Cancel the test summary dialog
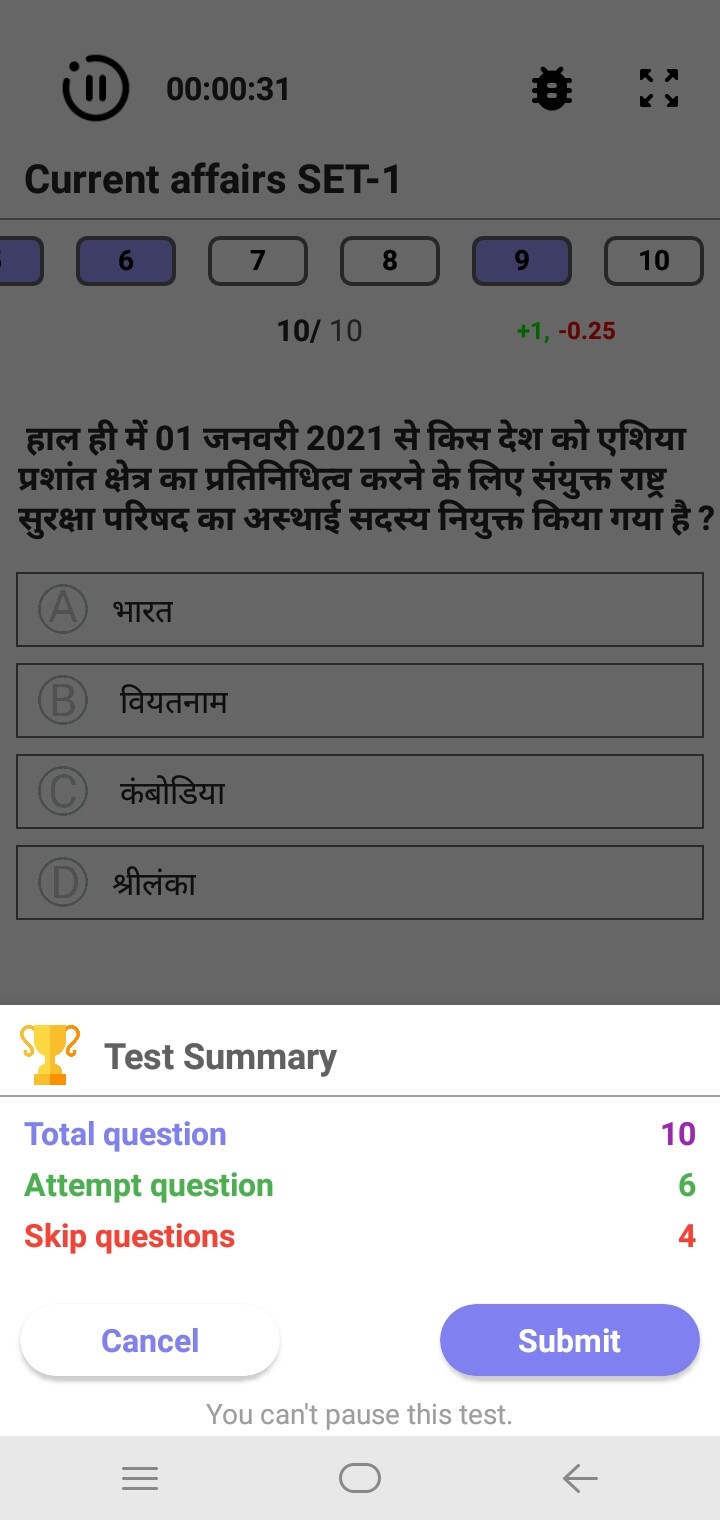The height and width of the screenshot is (1520, 720). coord(150,1340)
